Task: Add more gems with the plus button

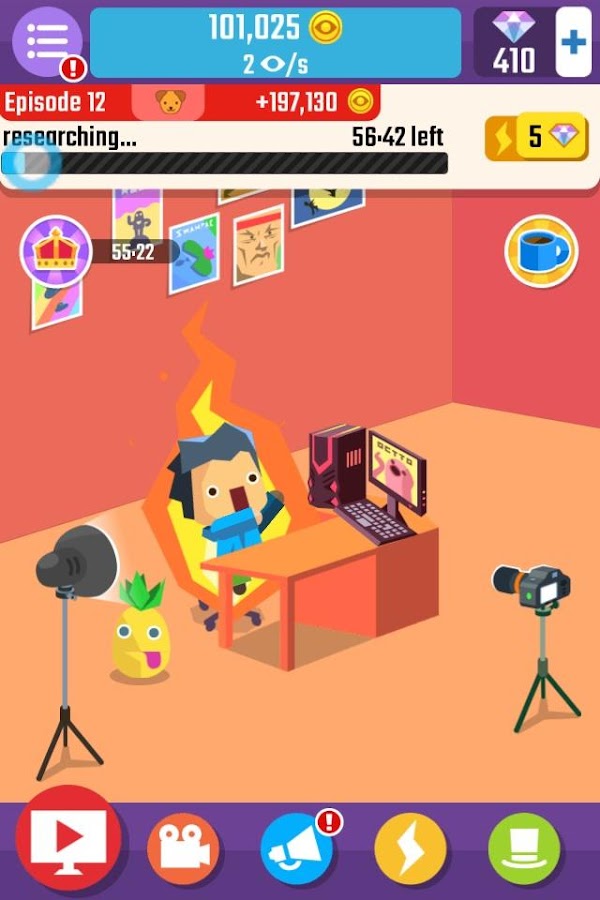Action: 573,42
